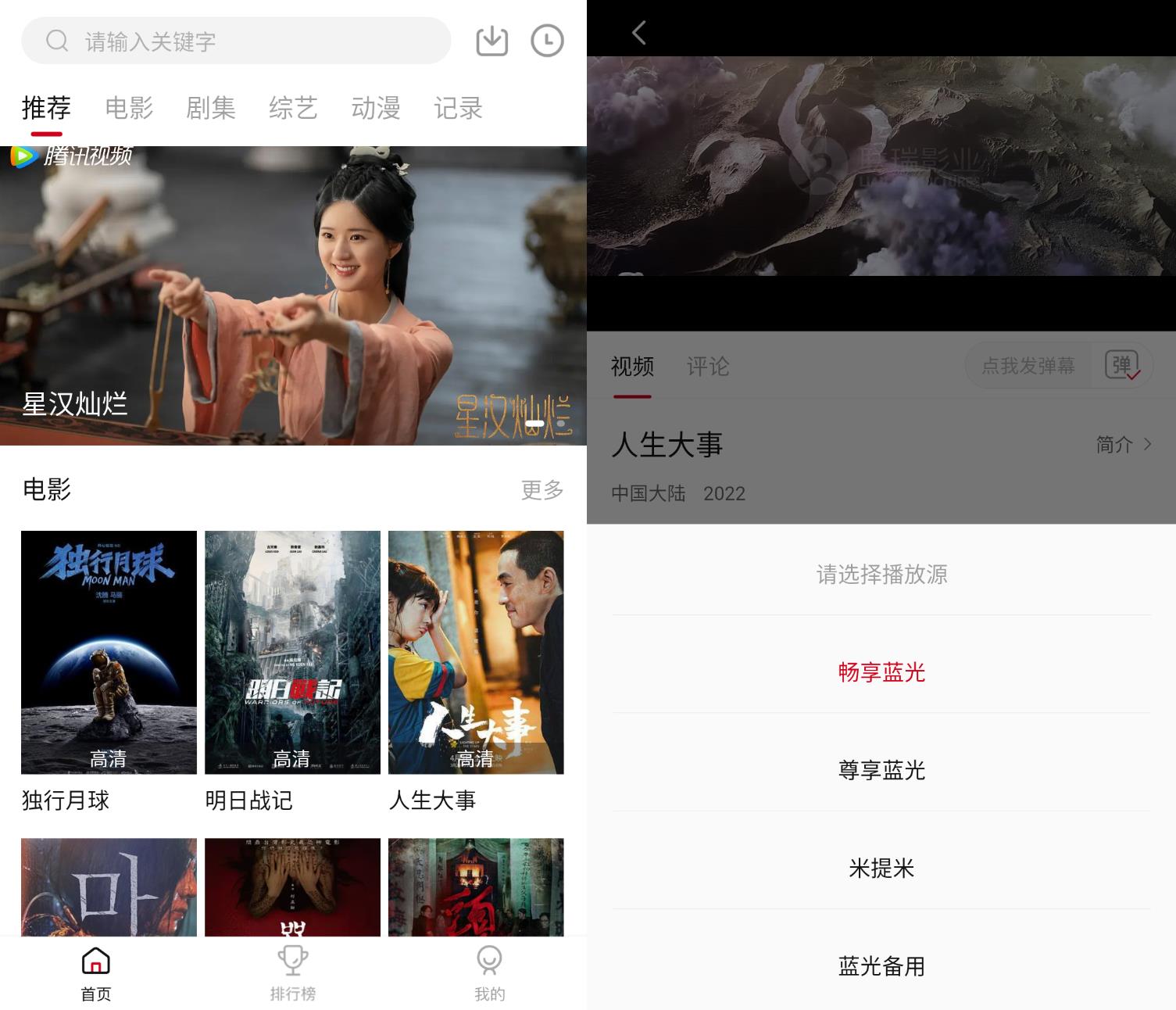
Task: Switch to the 评论 tab
Action: point(707,367)
